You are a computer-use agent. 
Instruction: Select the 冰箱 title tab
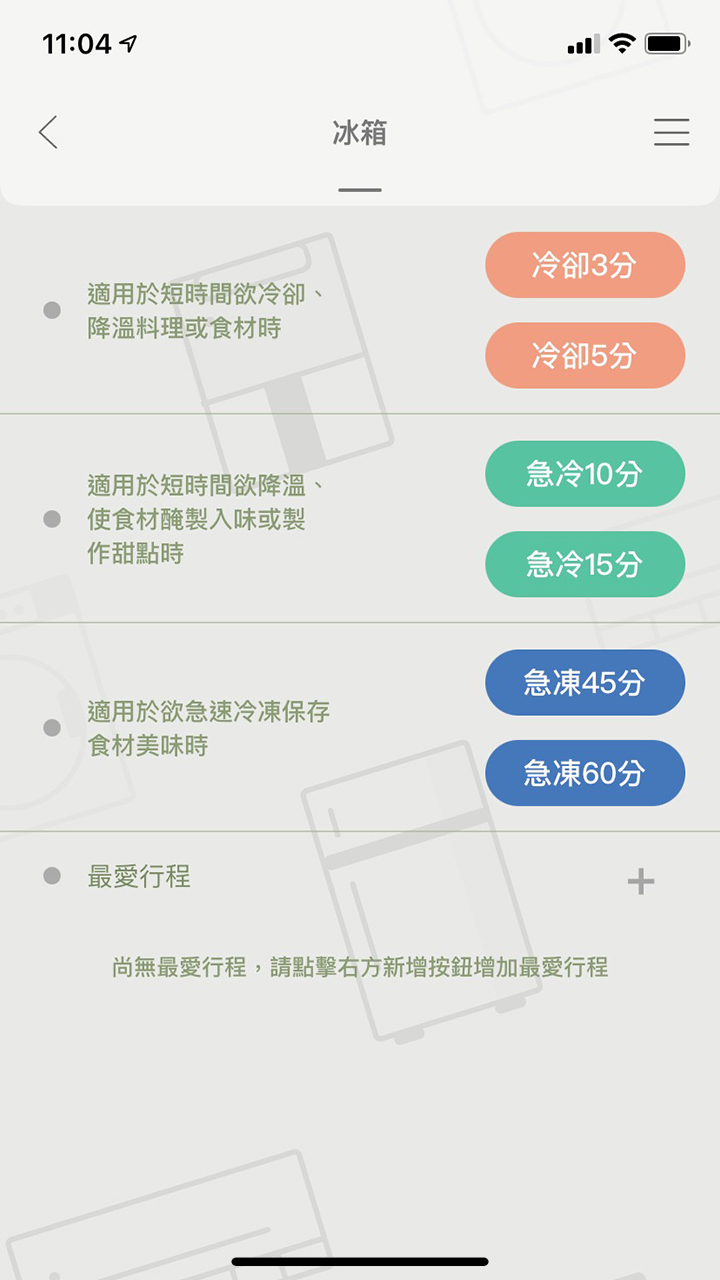pos(360,133)
